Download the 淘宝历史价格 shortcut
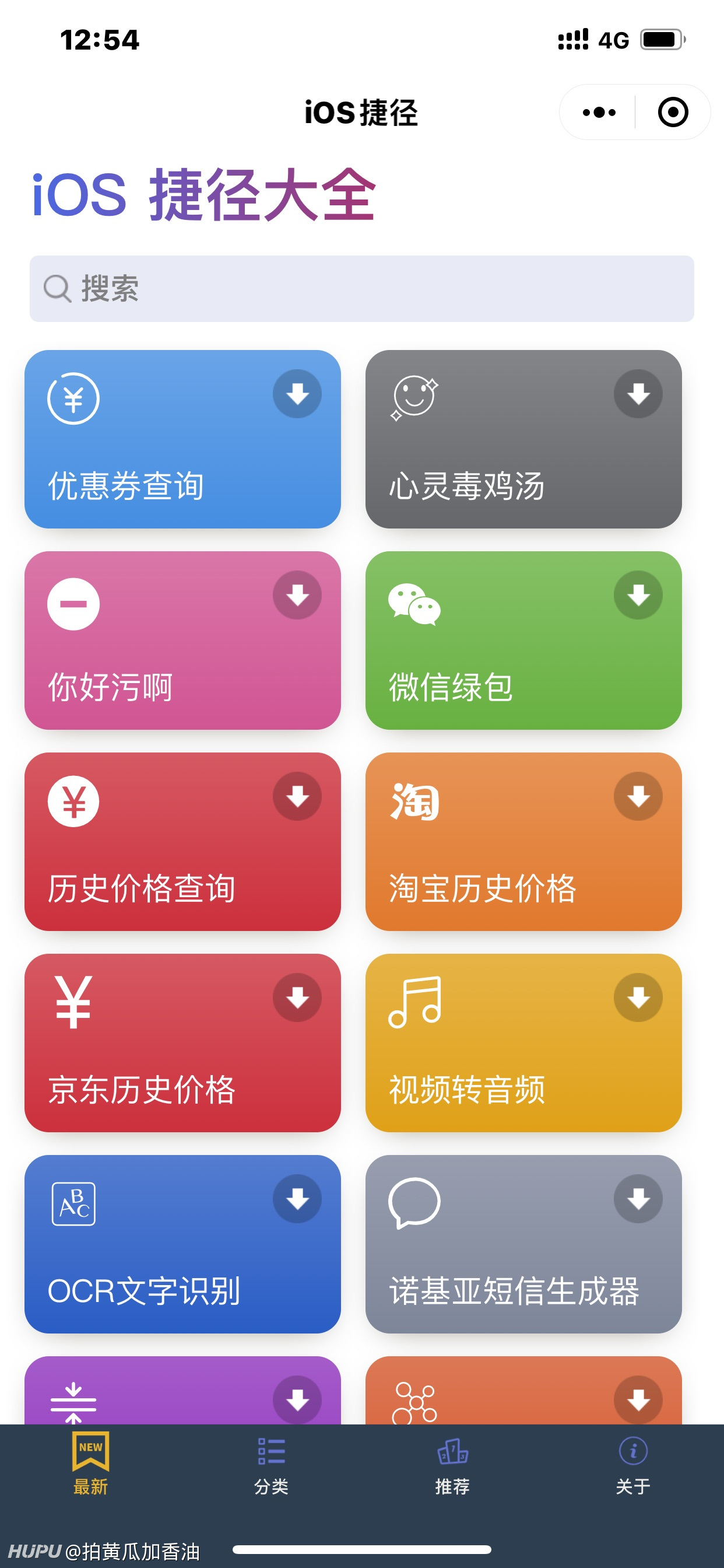This screenshot has height=1568, width=724. click(x=638, y=796)
